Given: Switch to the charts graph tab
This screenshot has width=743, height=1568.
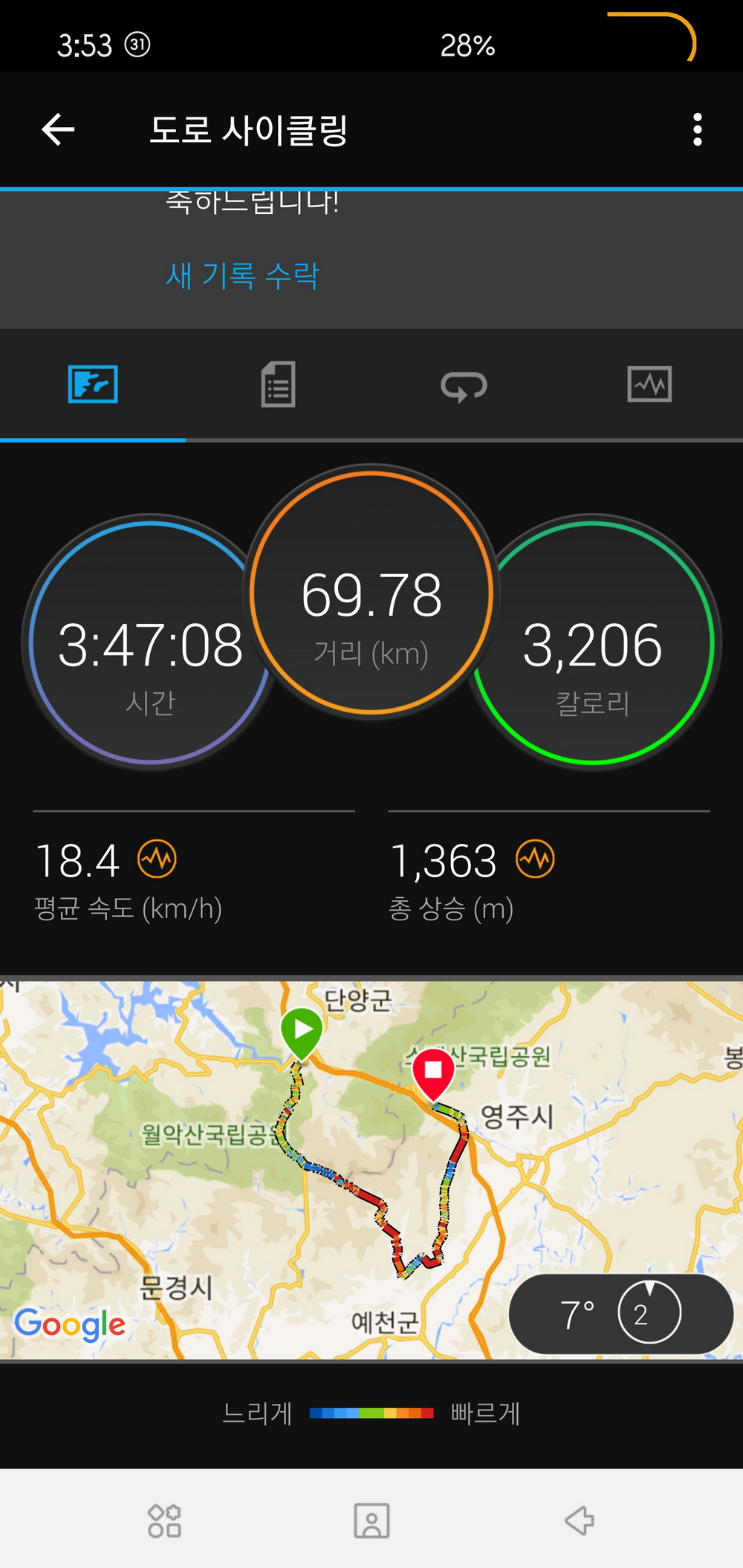Looking at the screenshot, I should tap(649, 385).
